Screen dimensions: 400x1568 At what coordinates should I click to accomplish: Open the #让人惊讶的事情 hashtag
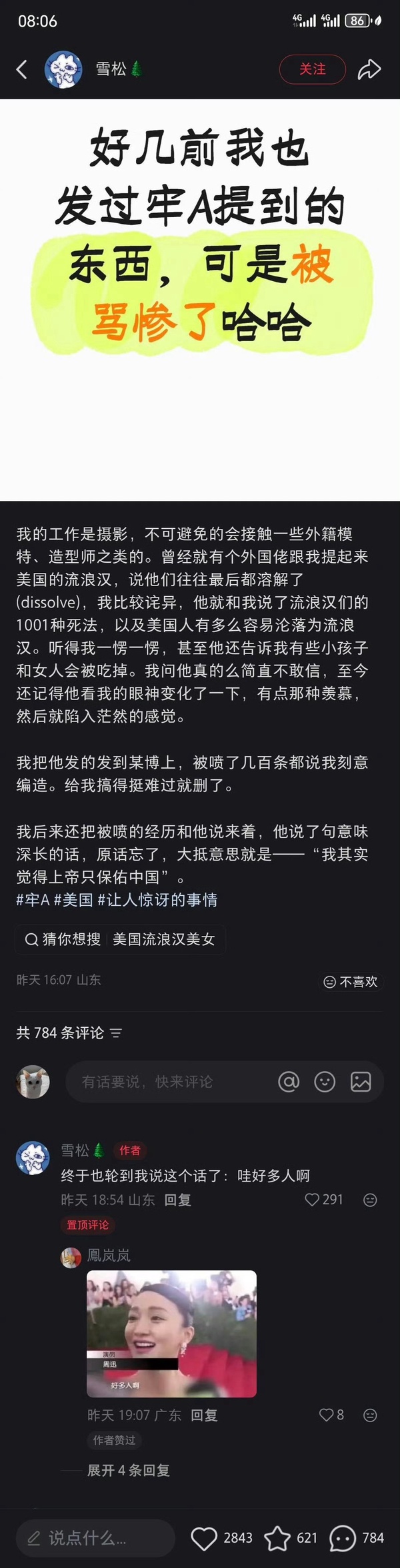pyautogui.click(x=157, y=900)
